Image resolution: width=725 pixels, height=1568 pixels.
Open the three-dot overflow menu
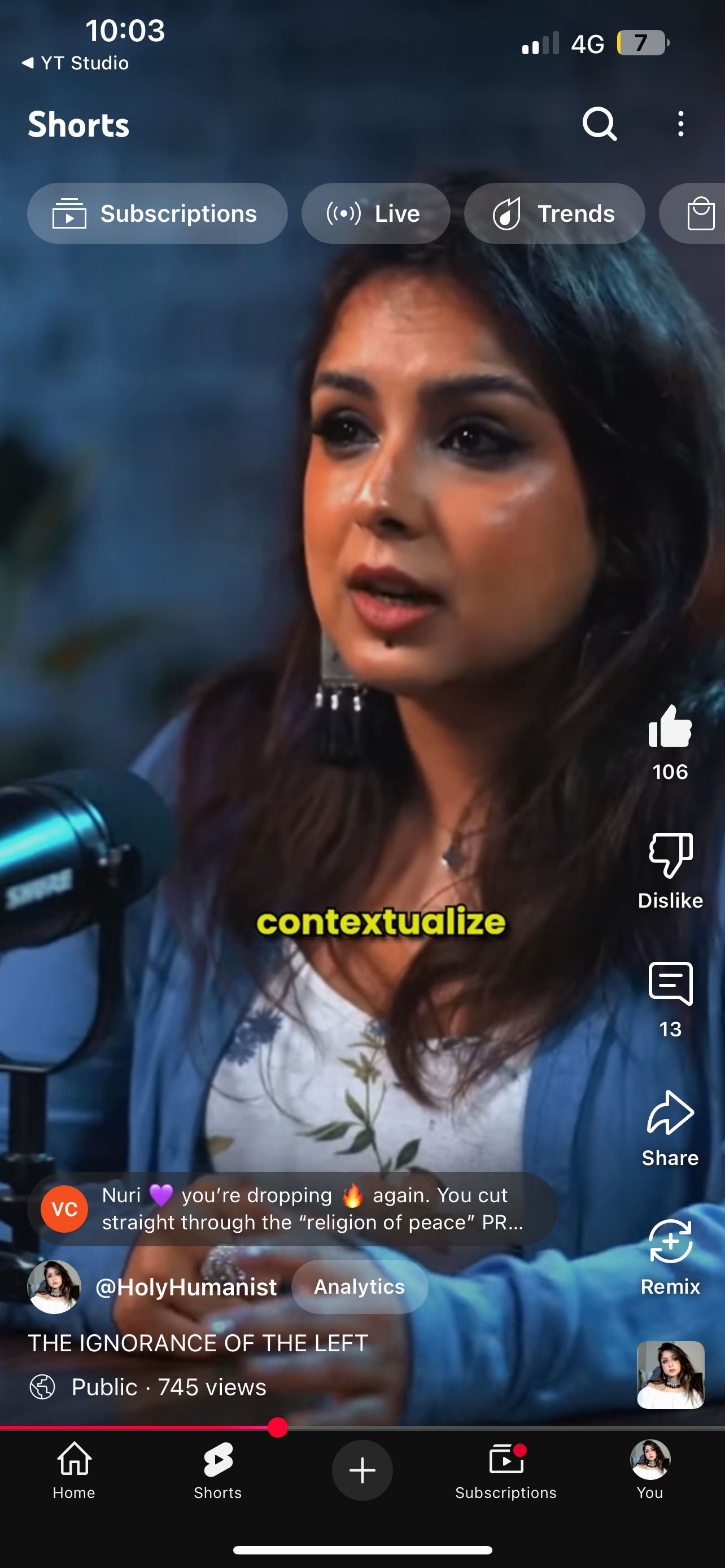tap(680, 124)
